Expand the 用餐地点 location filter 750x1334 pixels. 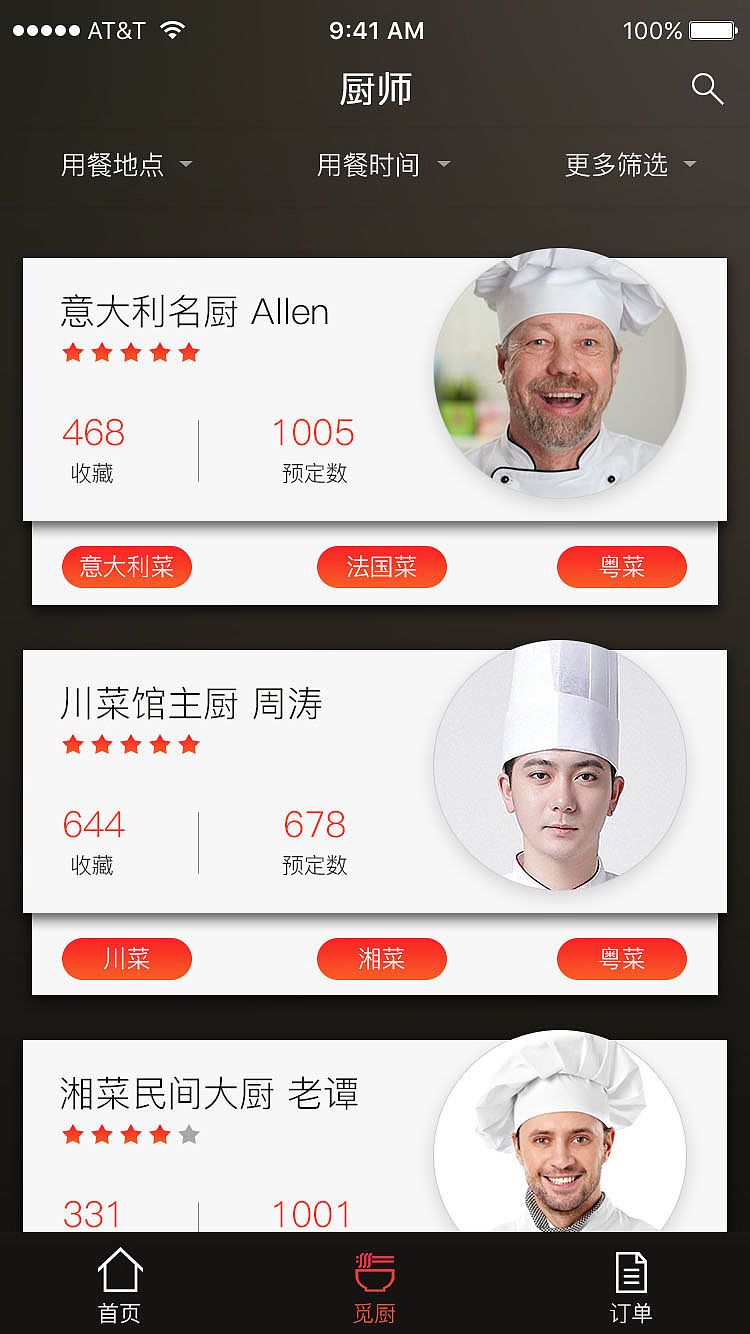pyautogui.click(x=127, y=166)
